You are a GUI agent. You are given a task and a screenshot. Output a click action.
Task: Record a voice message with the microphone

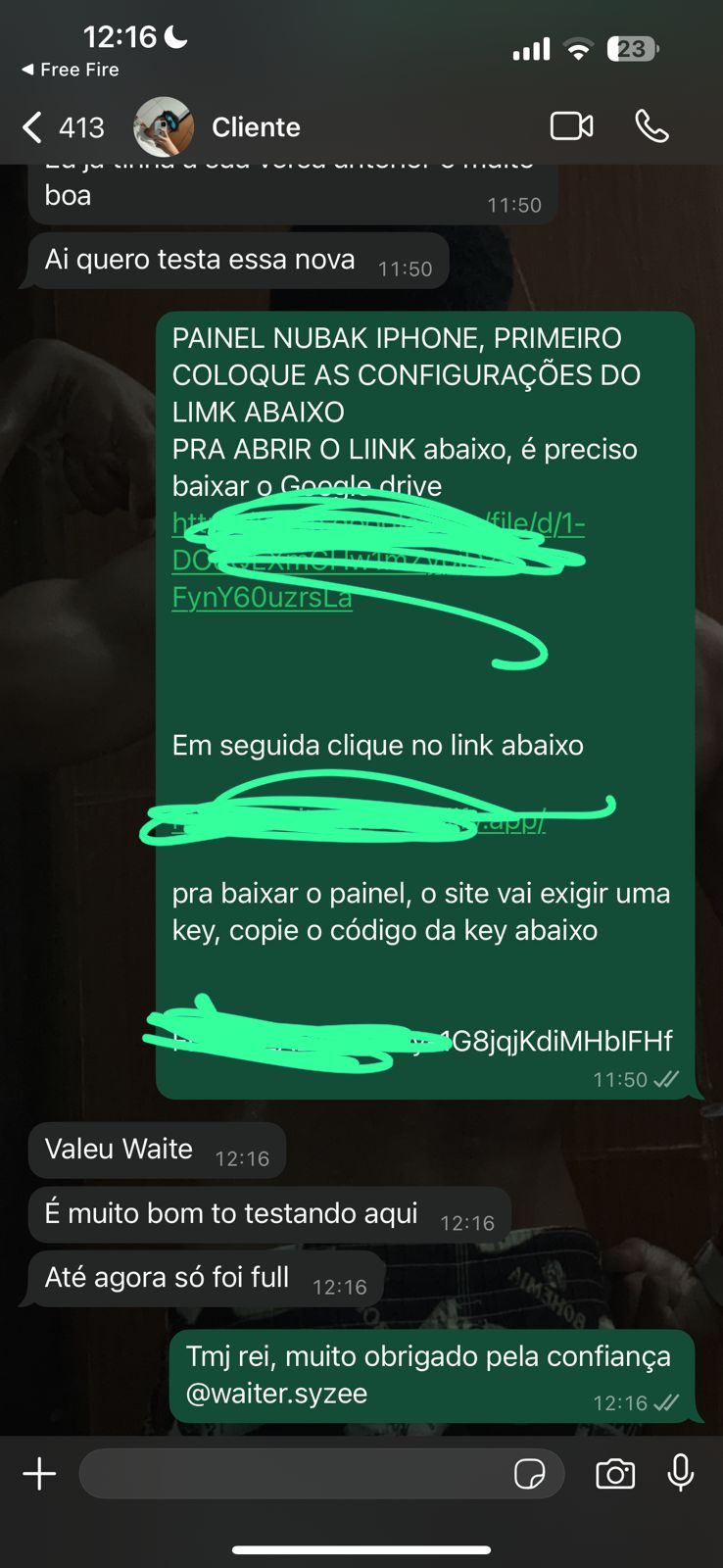pyautogui.click(x=681, y=1474)
